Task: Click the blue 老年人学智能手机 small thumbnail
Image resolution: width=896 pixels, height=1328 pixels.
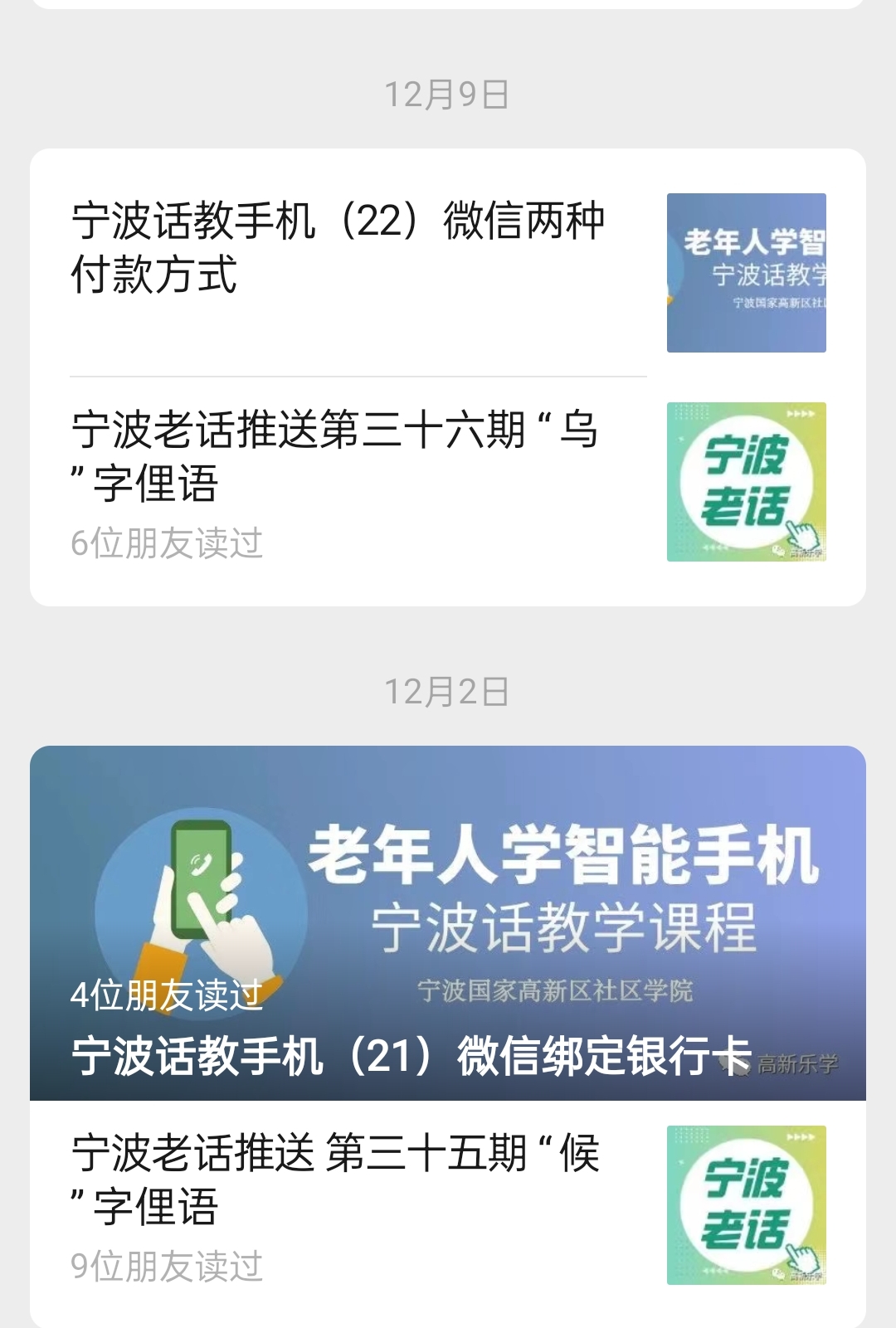Action: coord(746,271)
